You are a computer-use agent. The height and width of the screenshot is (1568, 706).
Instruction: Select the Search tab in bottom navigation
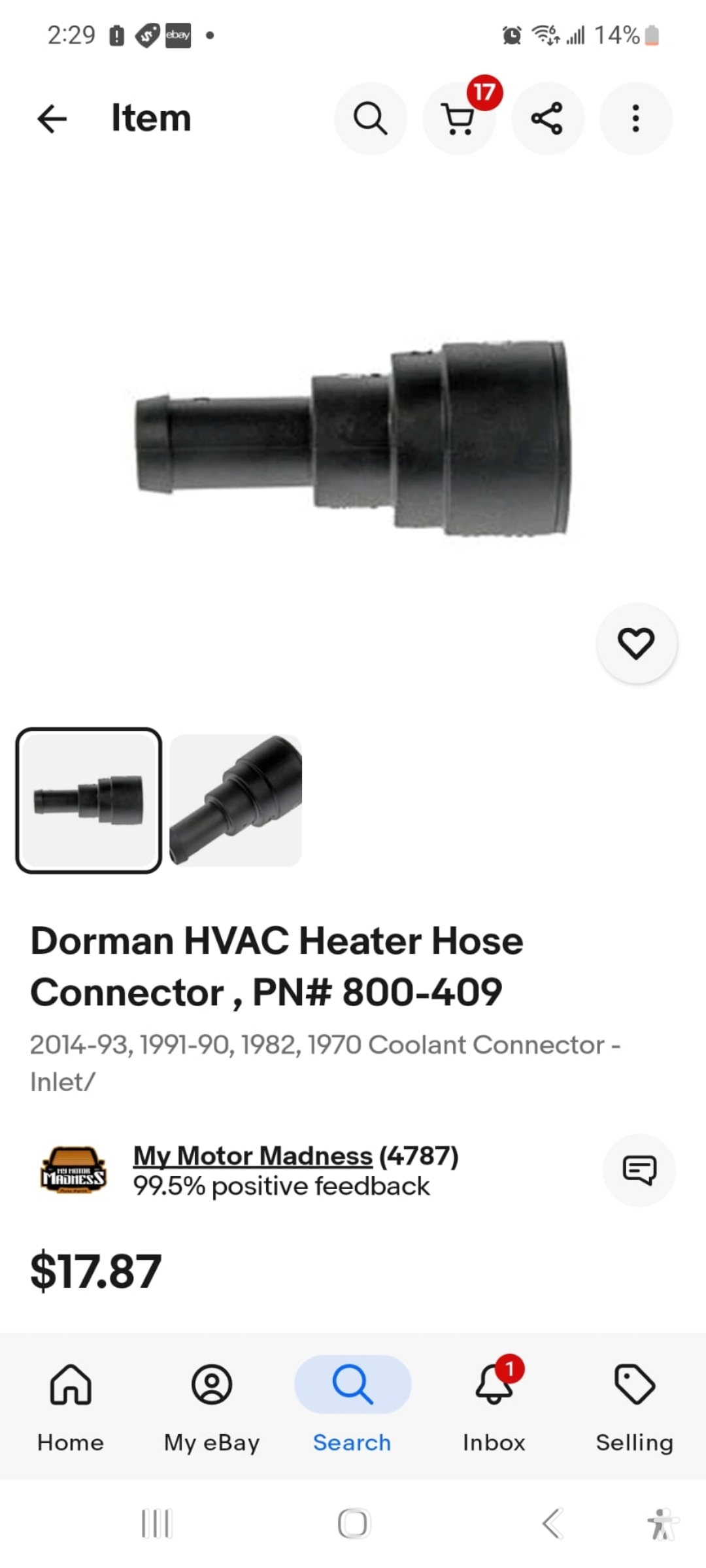pos(352,1405)
